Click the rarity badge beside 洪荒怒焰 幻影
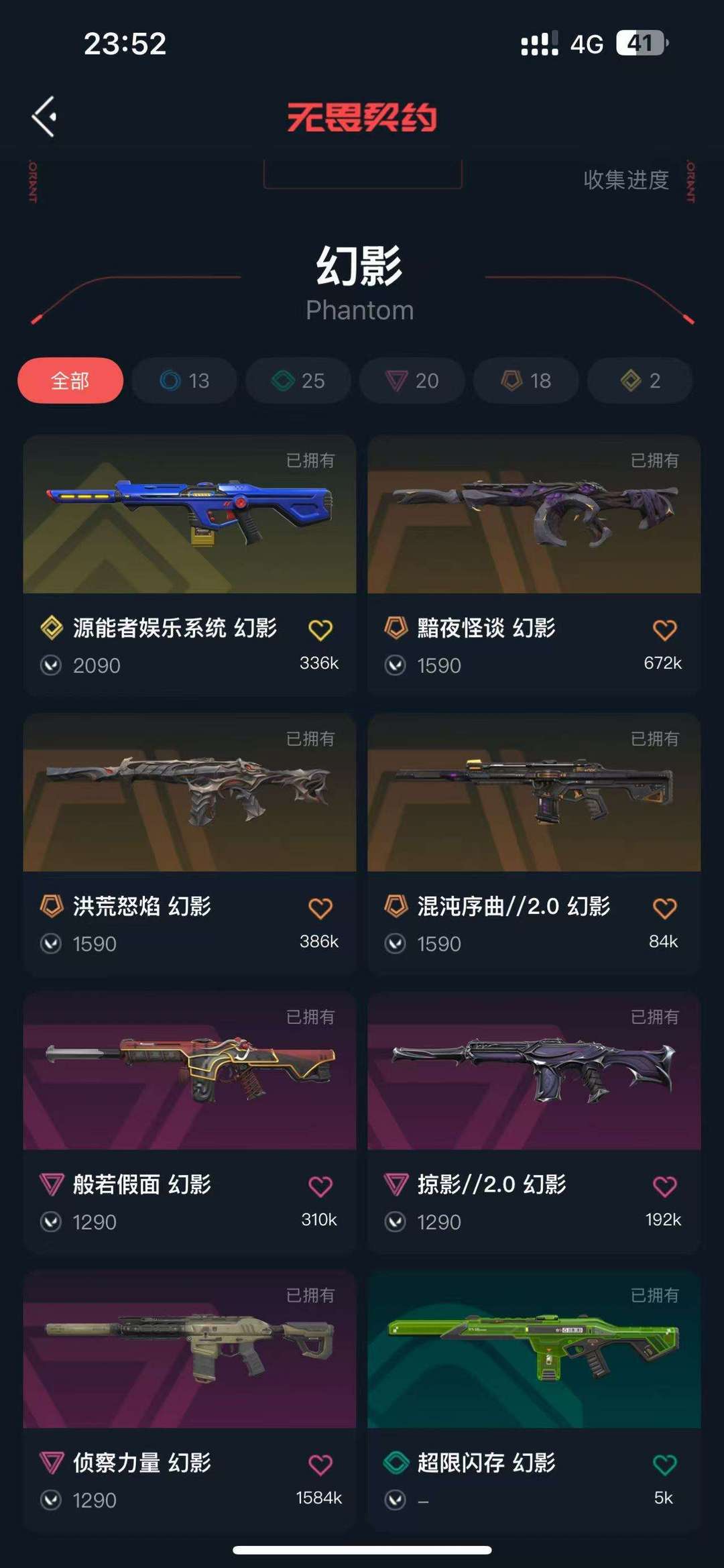 (50, 905)
